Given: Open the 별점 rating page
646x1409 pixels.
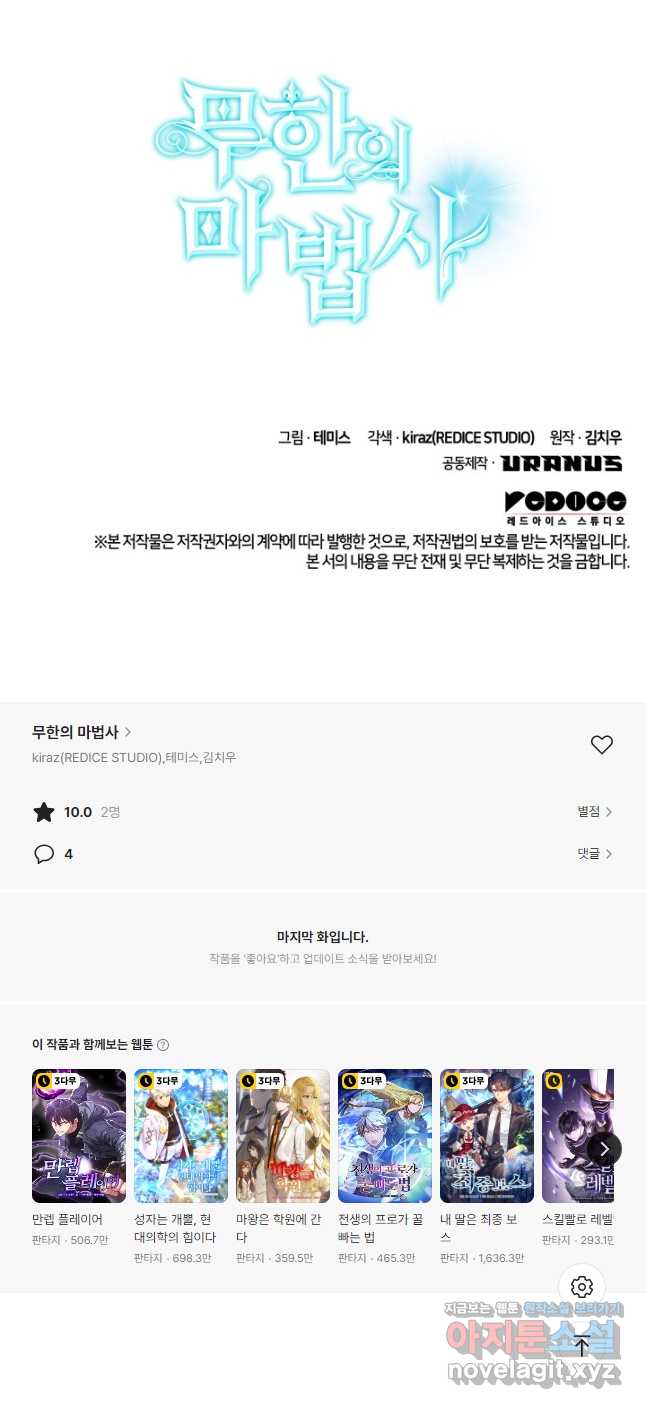Looking at the screenshot, I should pyautogui.click(x=594, y=811).
